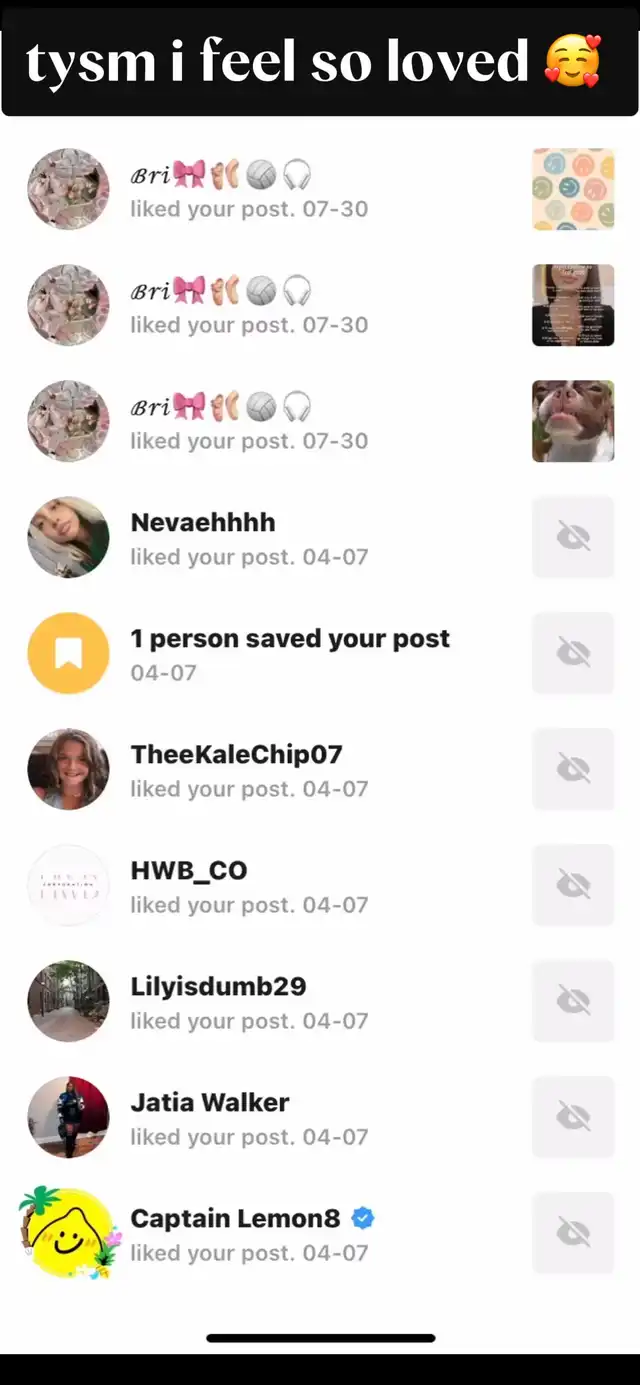Open TheeKaleChip07's profile picture
Screen dimensions: 640x1385
pos(68,769)
